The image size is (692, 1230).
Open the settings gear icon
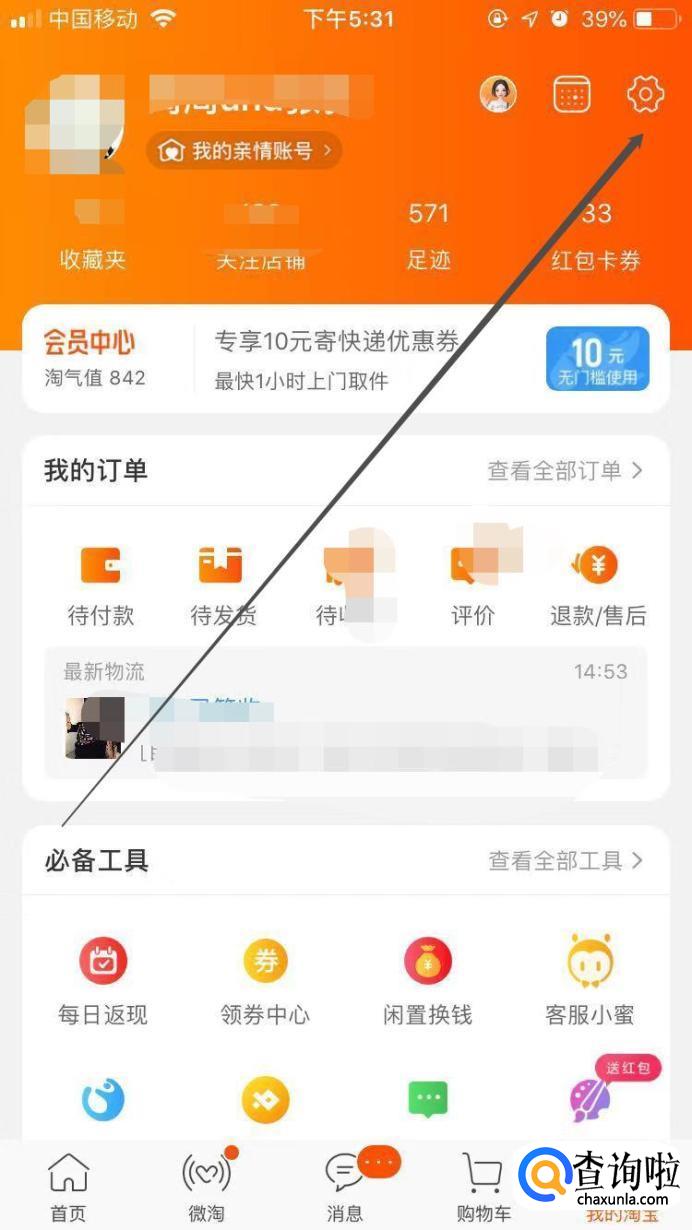coord(645,95)
